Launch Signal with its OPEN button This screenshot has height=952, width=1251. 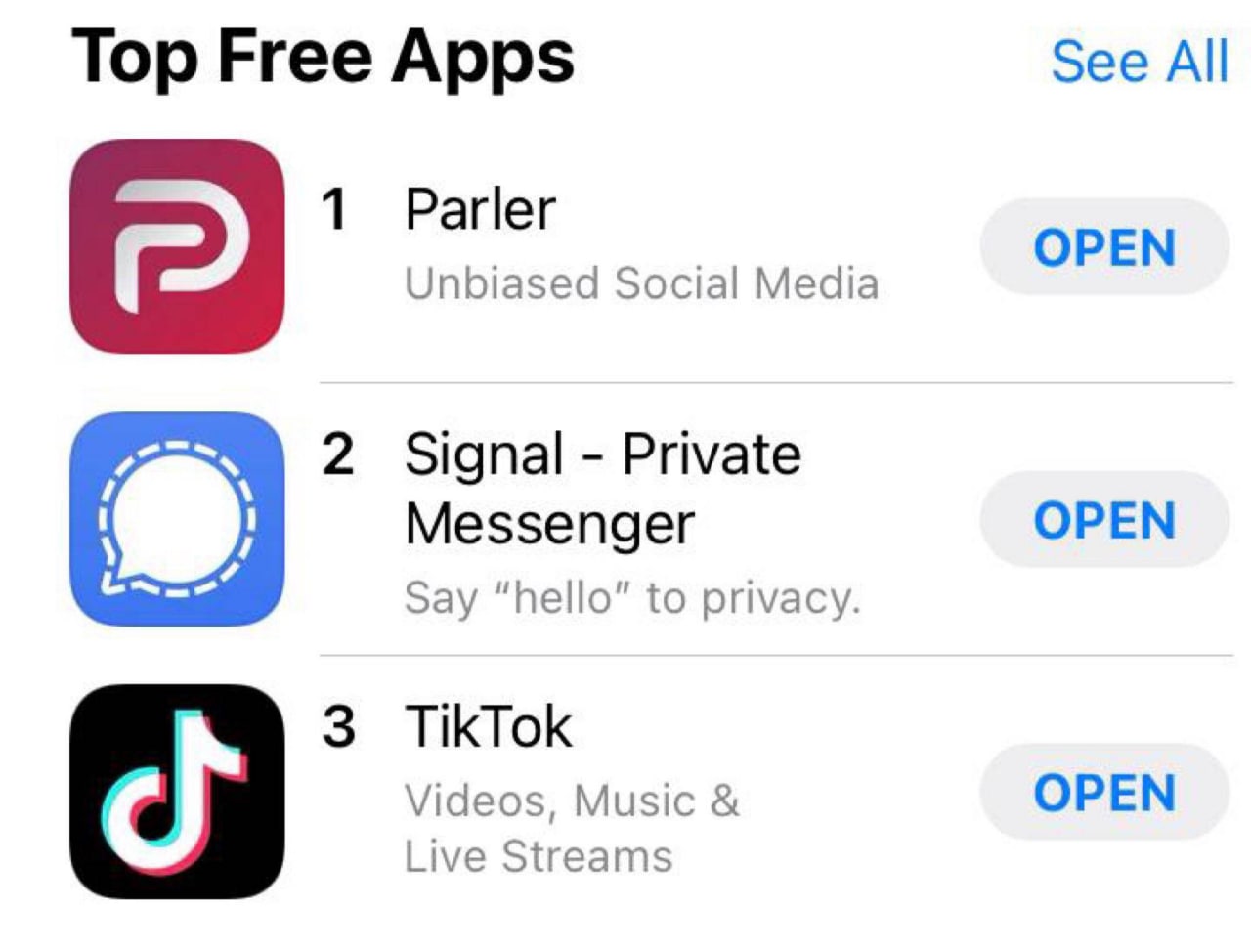(1104, 519)
